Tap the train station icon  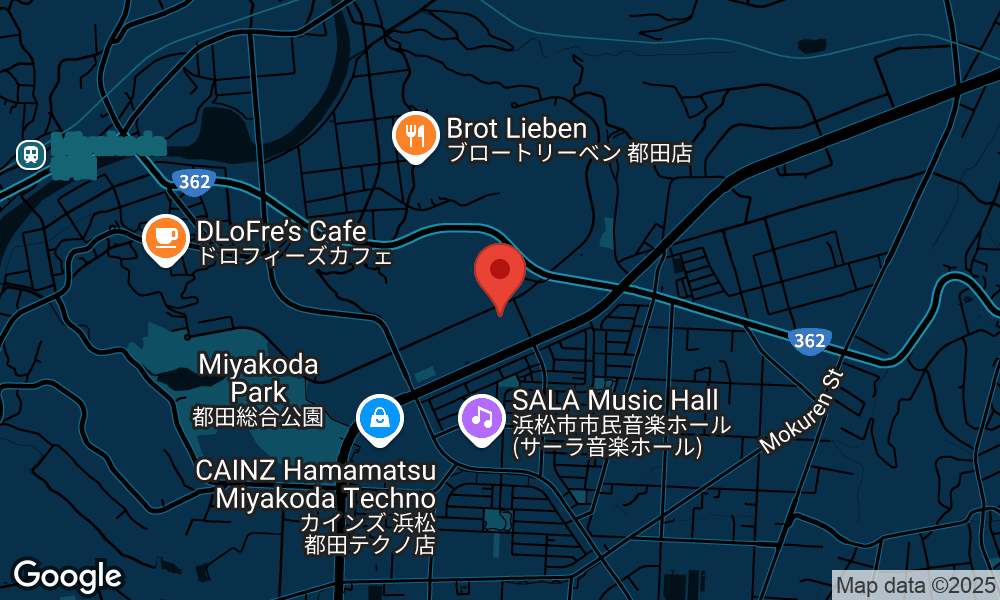click(32, 154)
